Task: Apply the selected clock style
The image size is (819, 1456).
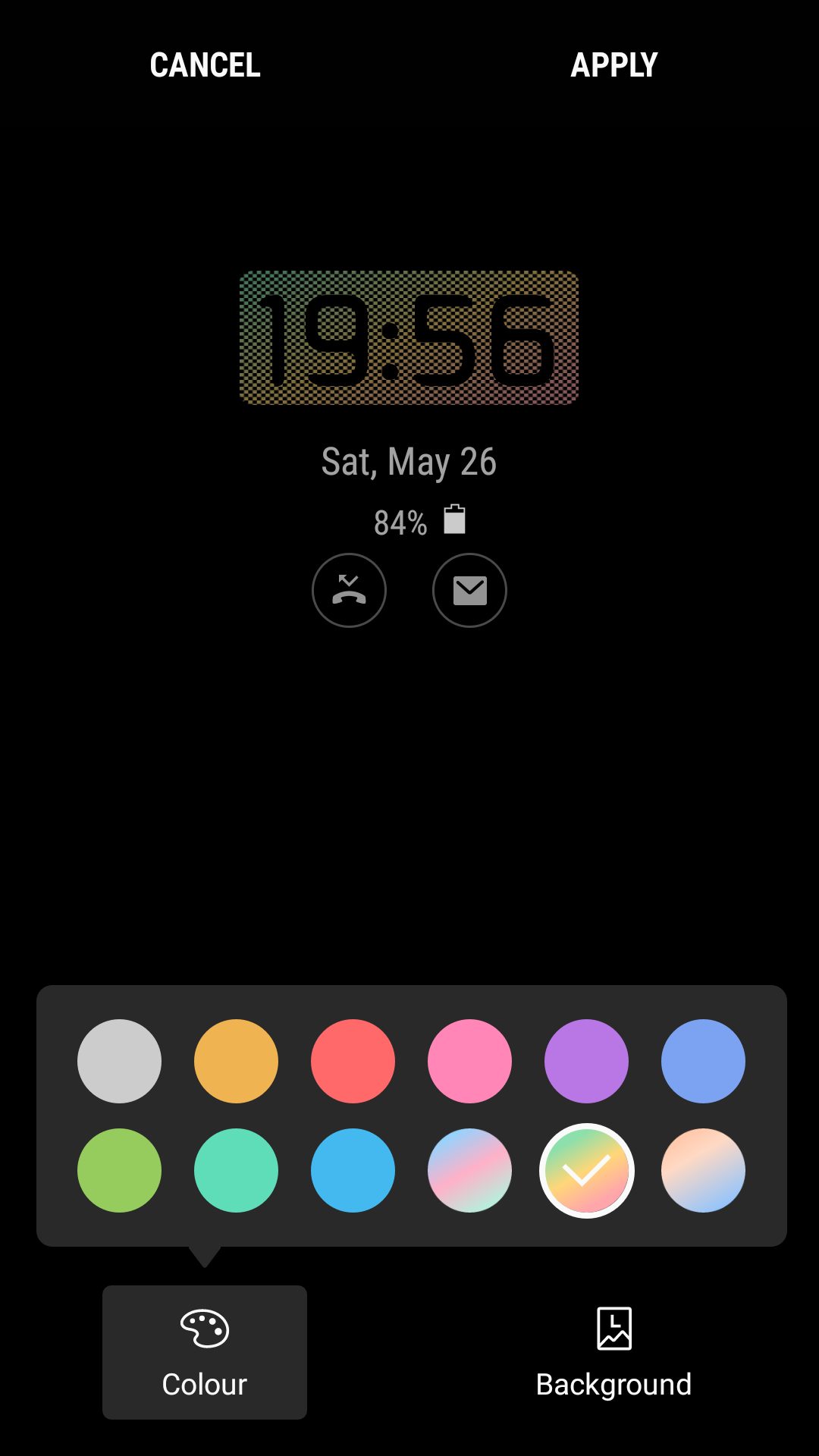Action: click(x=613, y=65)
